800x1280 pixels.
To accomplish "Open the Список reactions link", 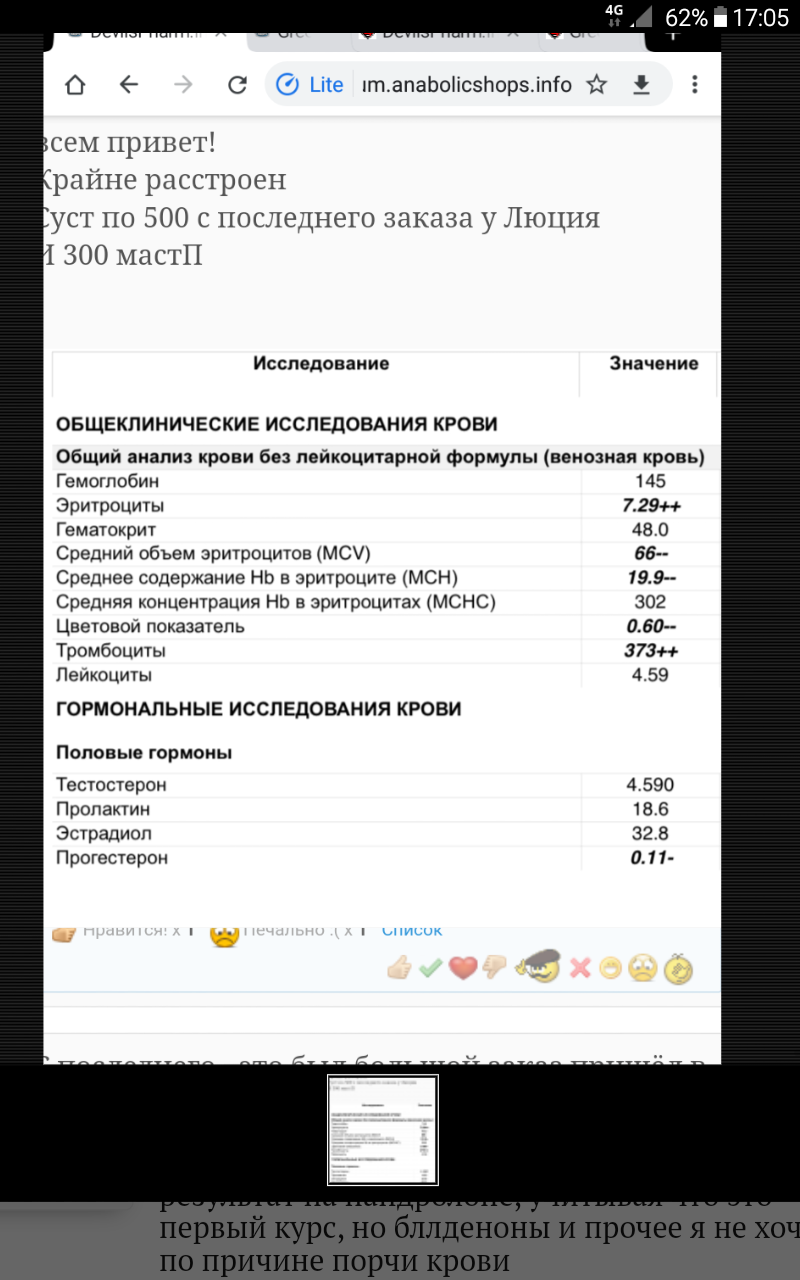I will click(411, 930).
